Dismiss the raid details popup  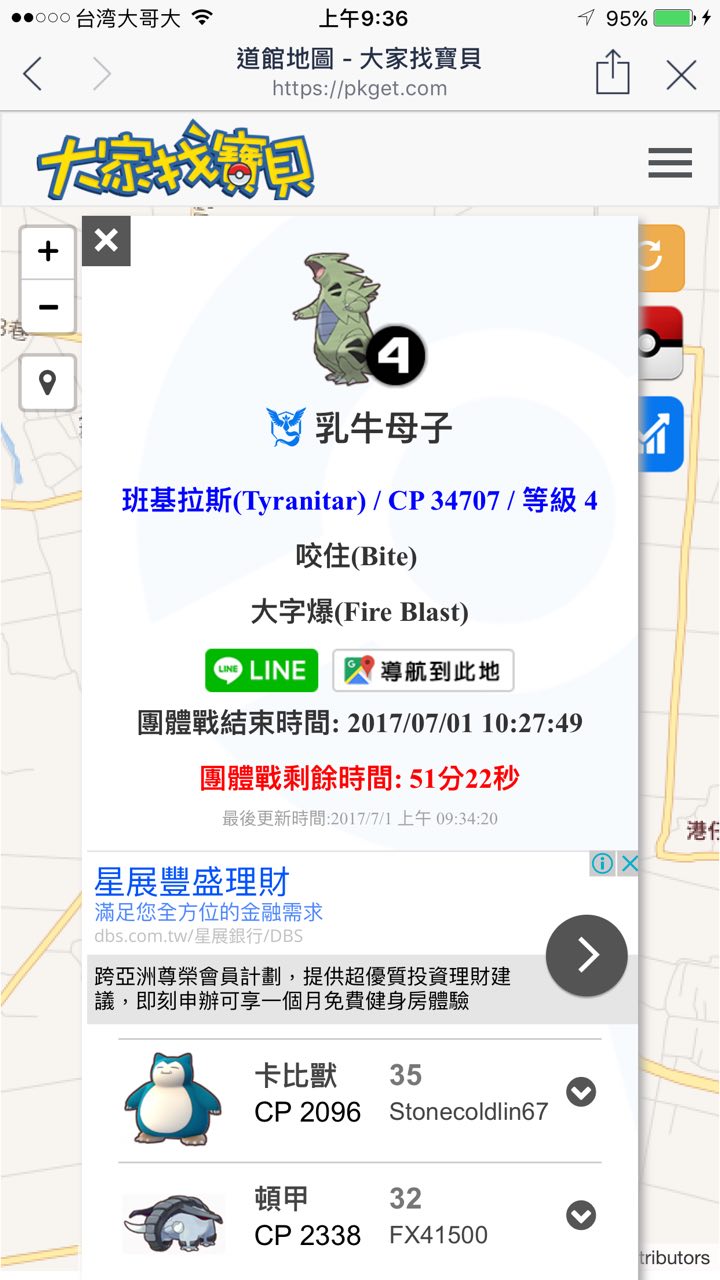click(106, 241)
